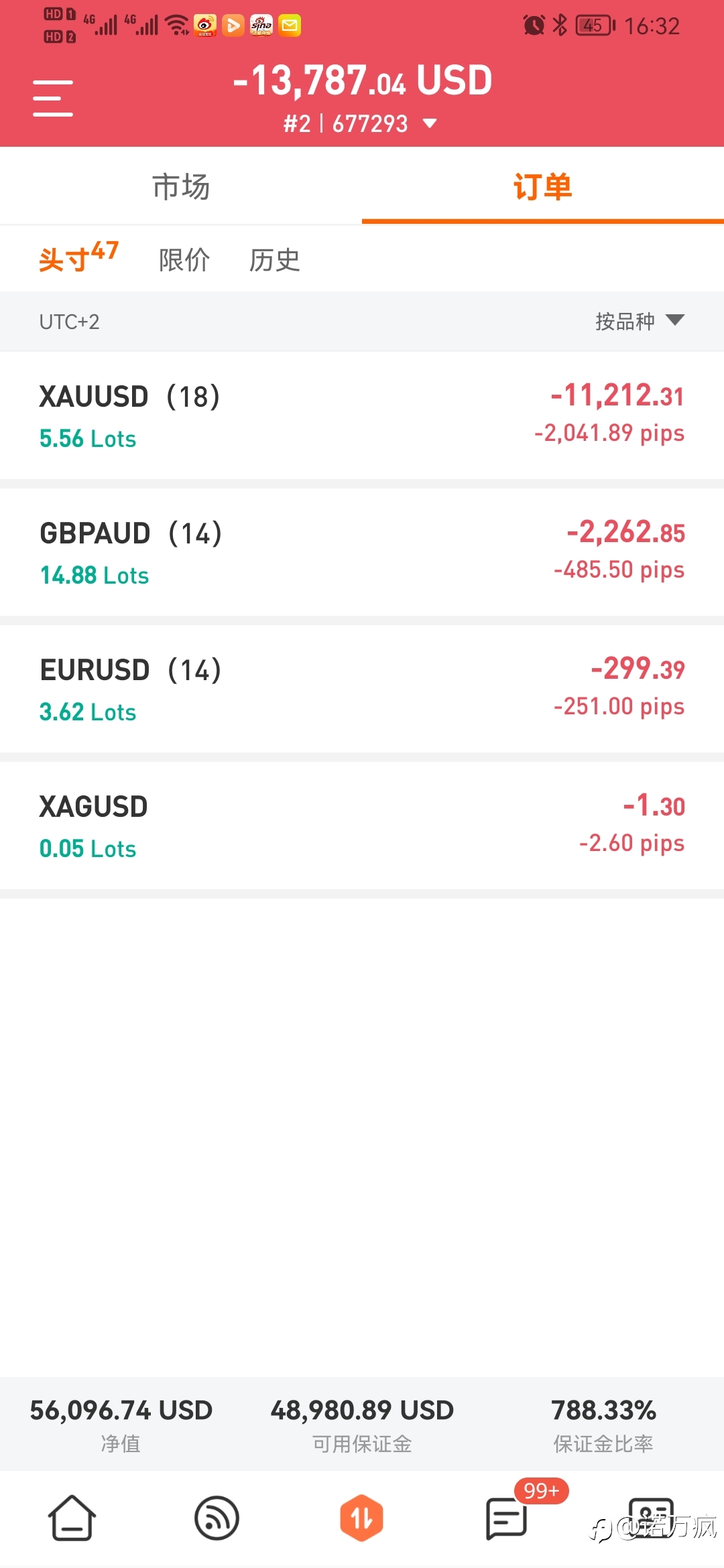Expand the account #2 677293 selector
Viewport: 724px width, 1568px height.
click(x=361, y=124)
